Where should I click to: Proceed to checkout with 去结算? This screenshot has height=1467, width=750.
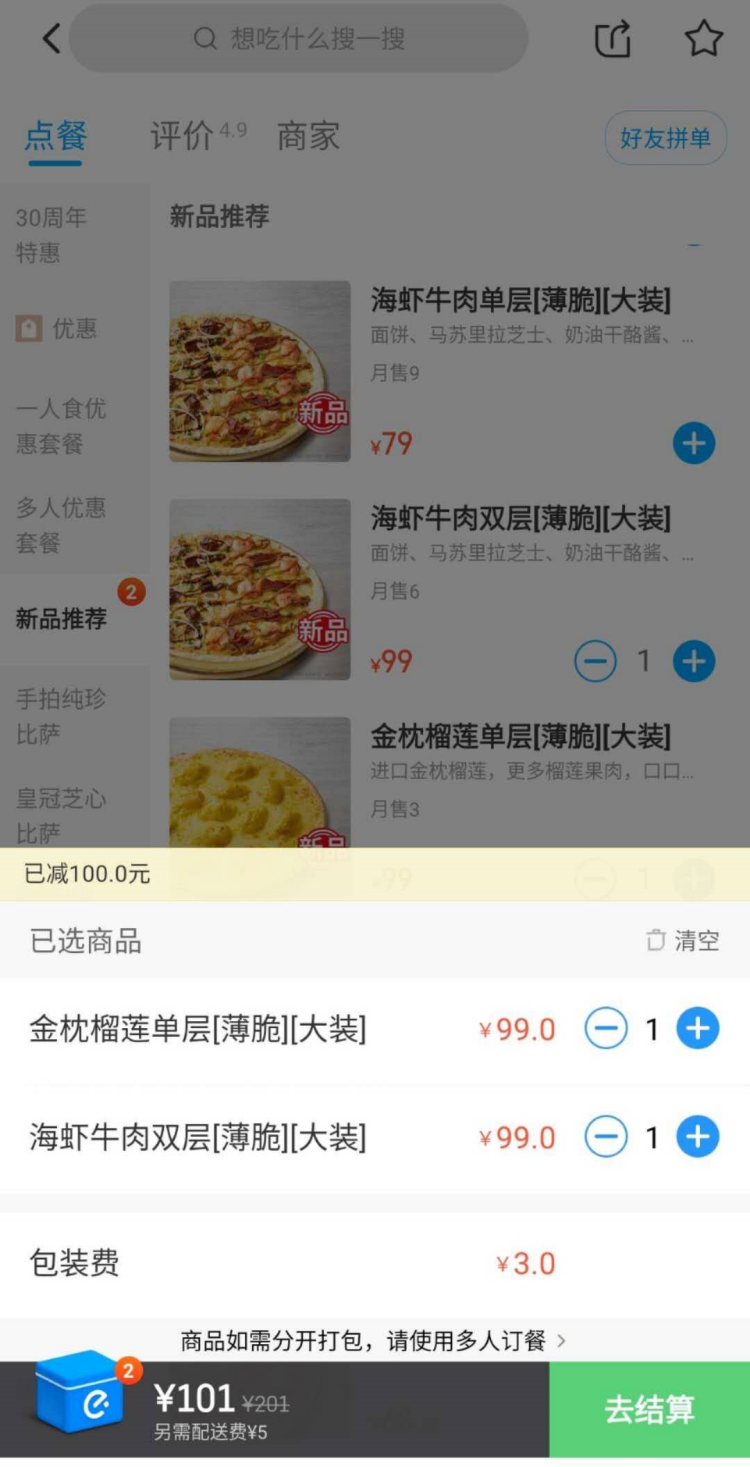click(649, 1409)
